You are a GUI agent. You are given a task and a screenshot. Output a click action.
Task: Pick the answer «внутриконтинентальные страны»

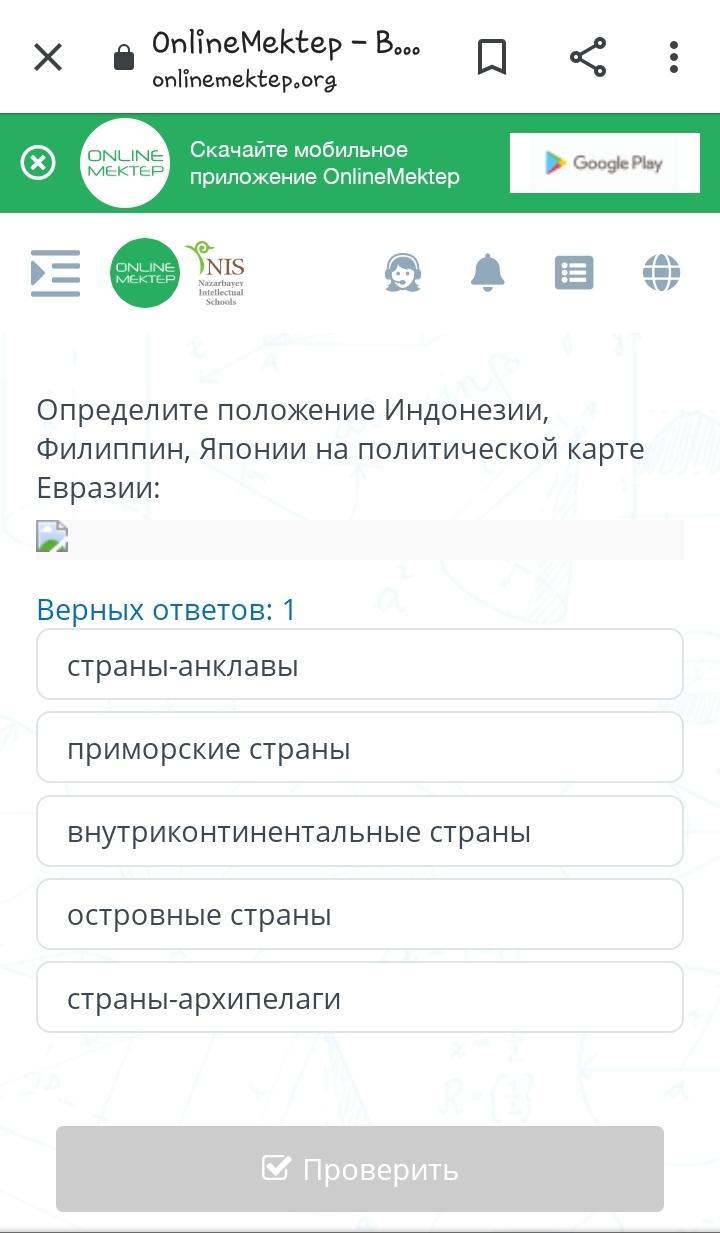[x=360, y=831]
